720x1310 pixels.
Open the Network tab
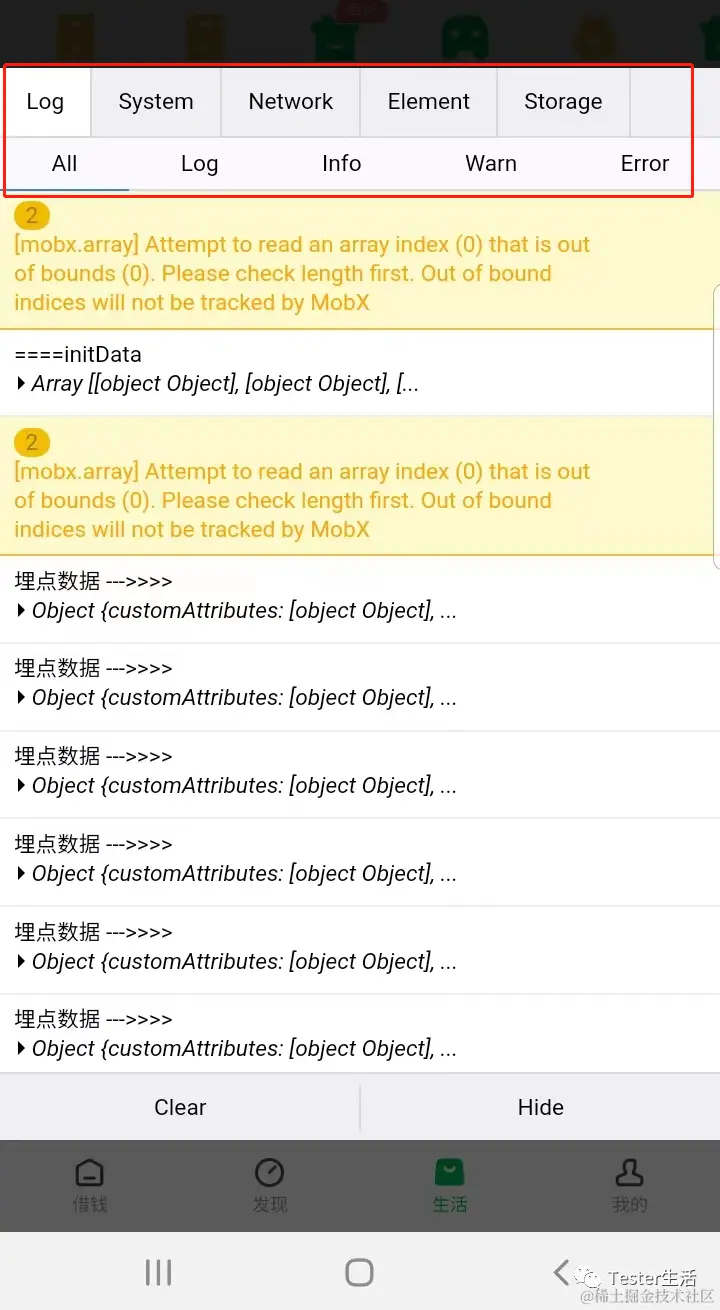290,102
